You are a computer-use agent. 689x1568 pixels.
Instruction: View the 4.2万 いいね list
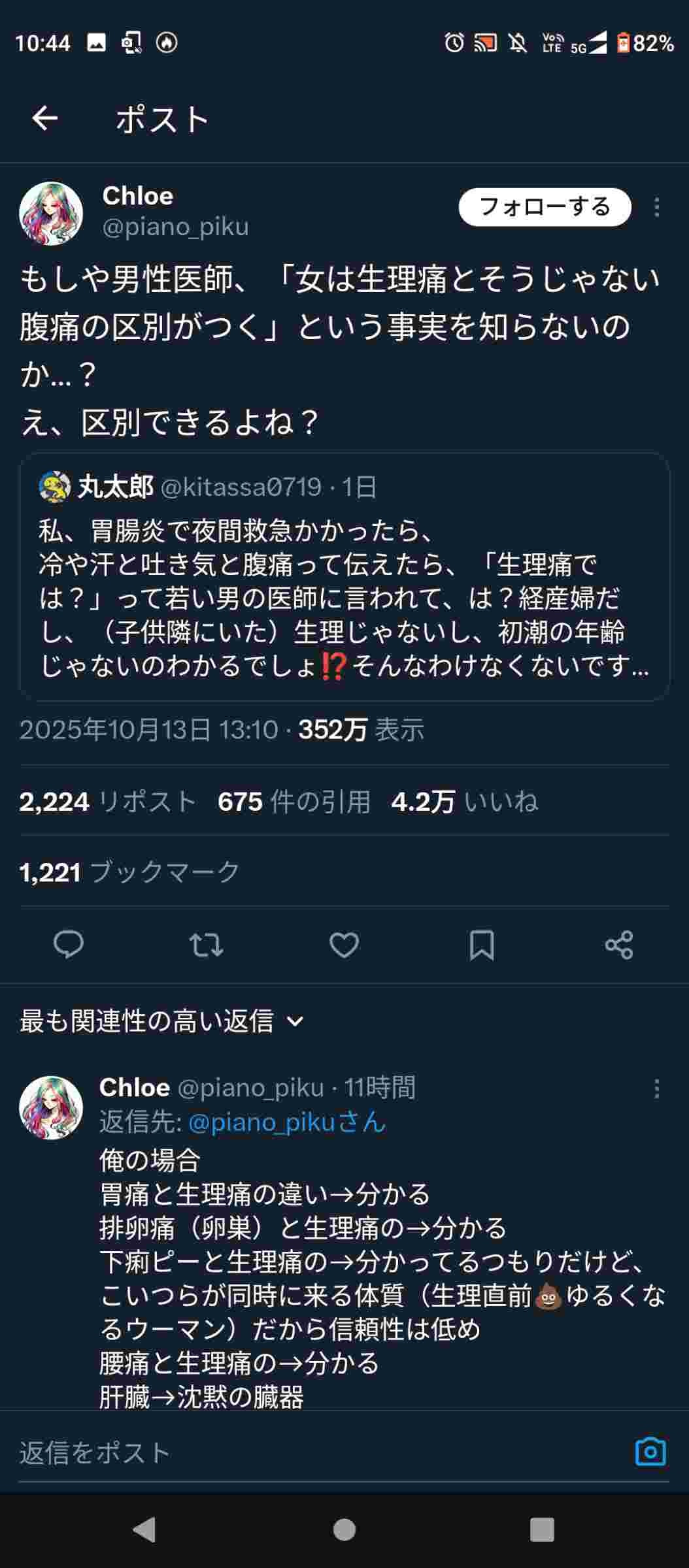tap(464, 802)
